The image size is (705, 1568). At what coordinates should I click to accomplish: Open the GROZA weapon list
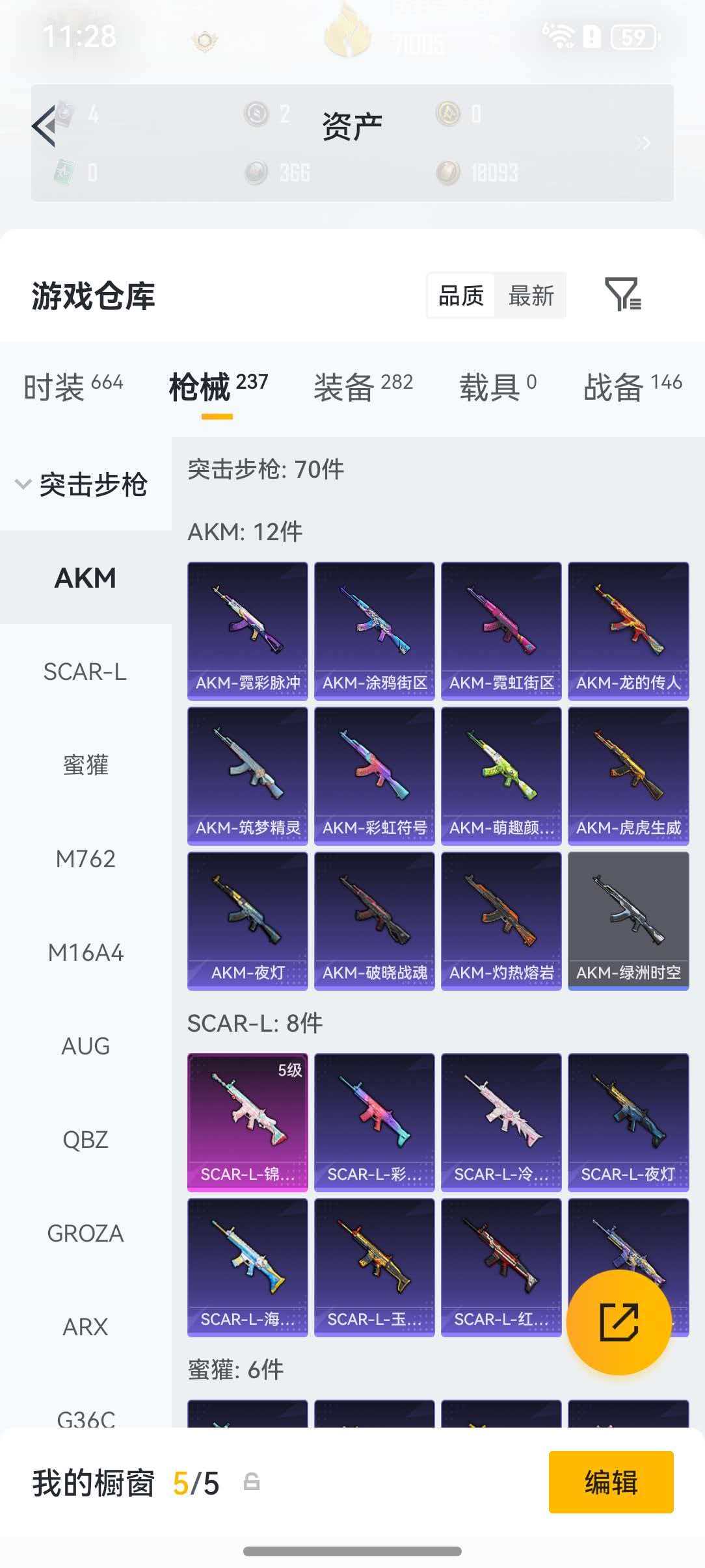tap(85, 1233)
